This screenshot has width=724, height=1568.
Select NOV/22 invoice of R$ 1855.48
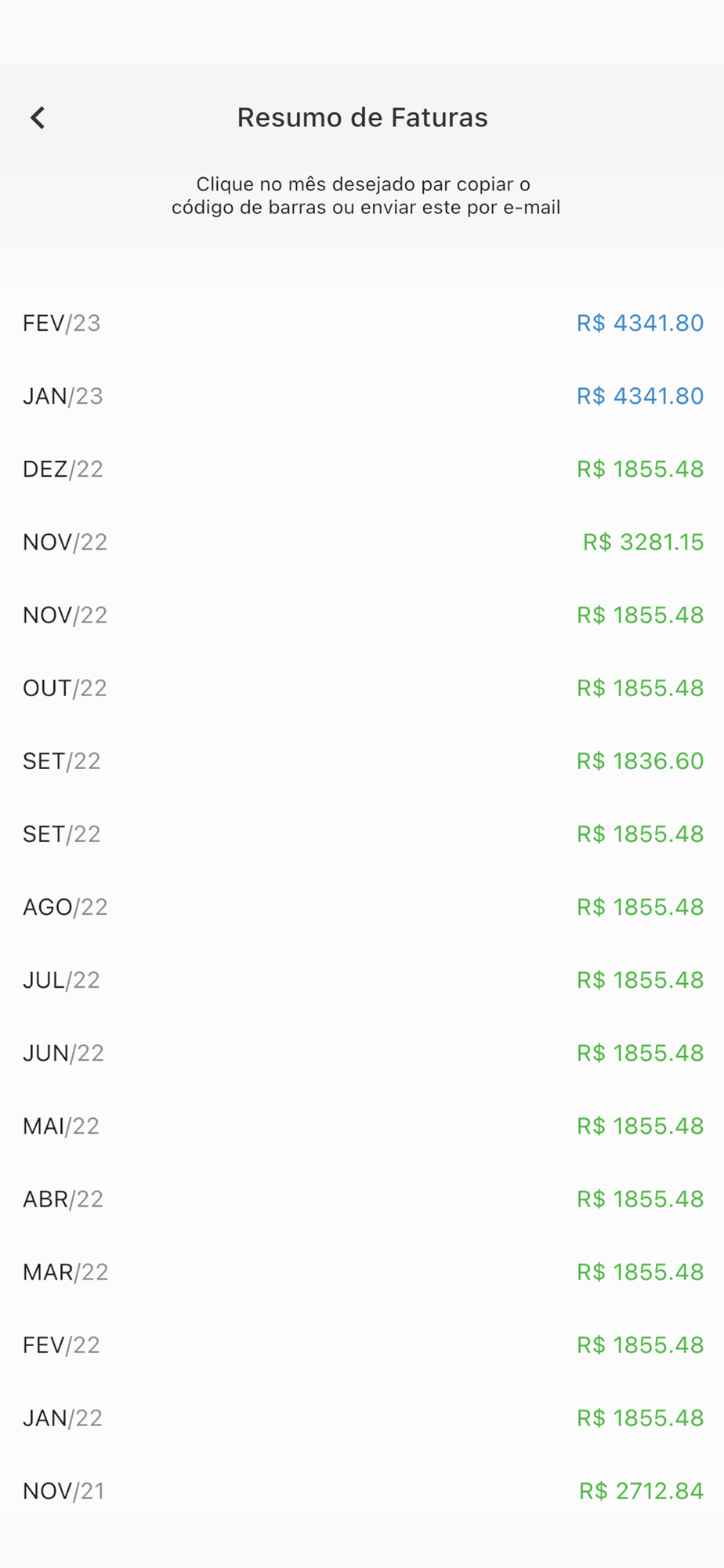362,615
